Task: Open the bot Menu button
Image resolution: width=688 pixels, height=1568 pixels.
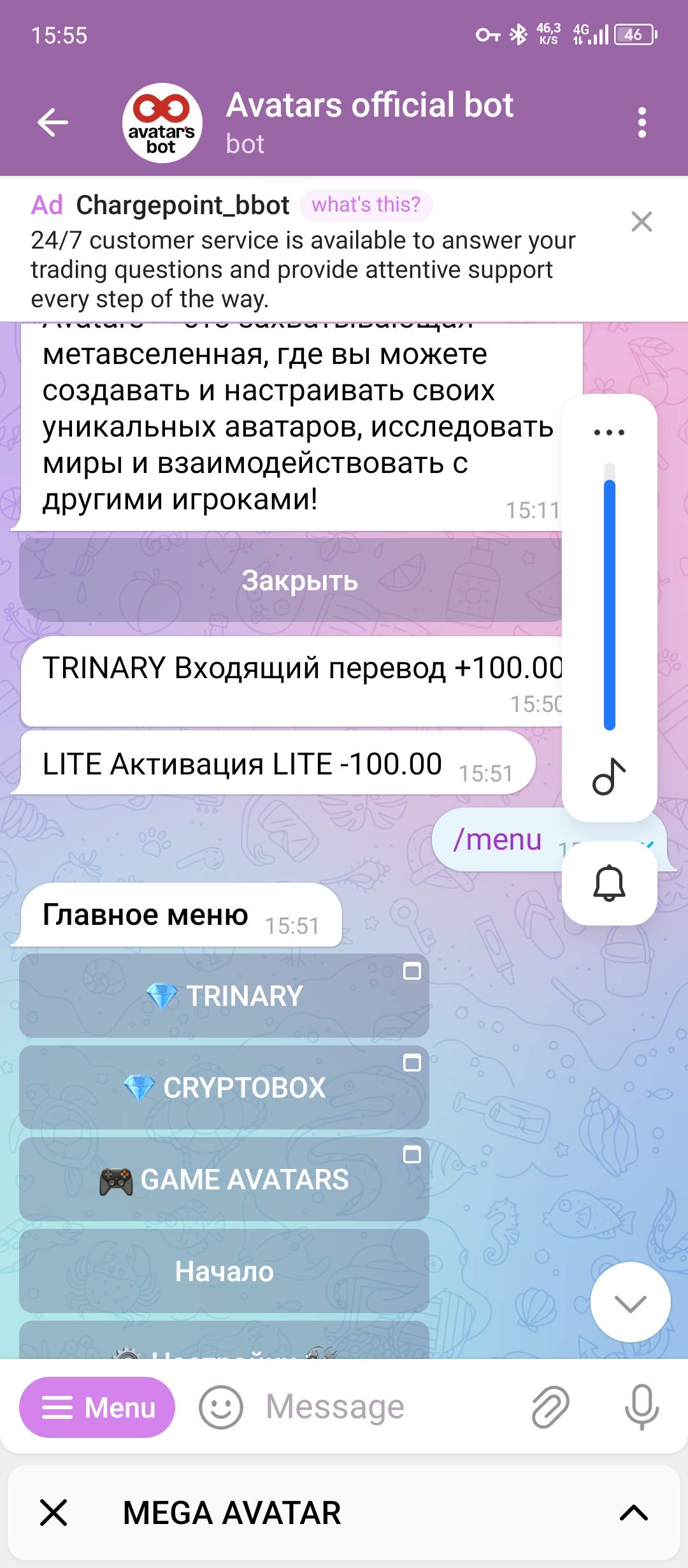Action: [x=97, y=1407]
